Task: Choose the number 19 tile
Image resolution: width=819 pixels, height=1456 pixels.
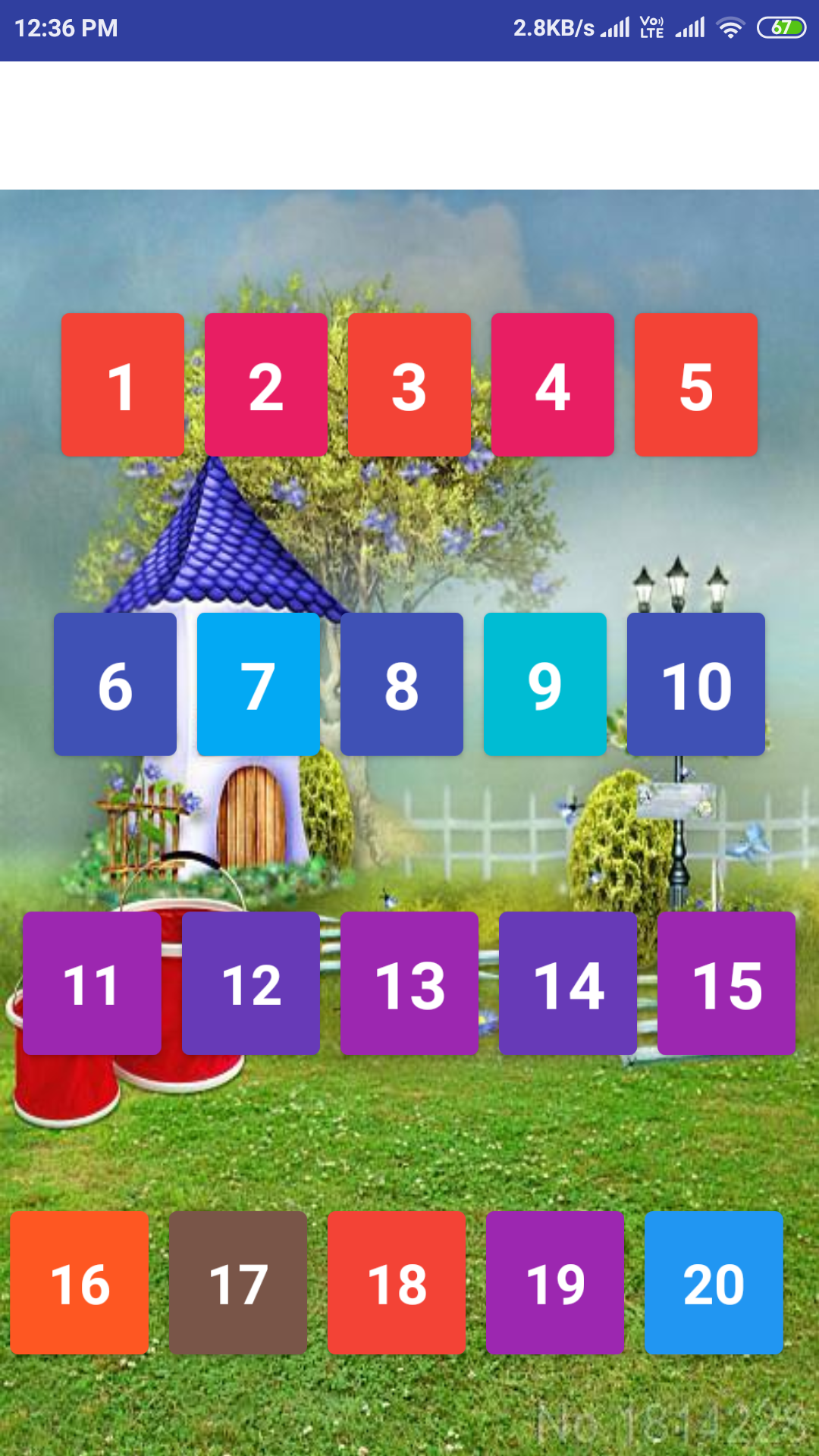Action: tap(555, 1282)
